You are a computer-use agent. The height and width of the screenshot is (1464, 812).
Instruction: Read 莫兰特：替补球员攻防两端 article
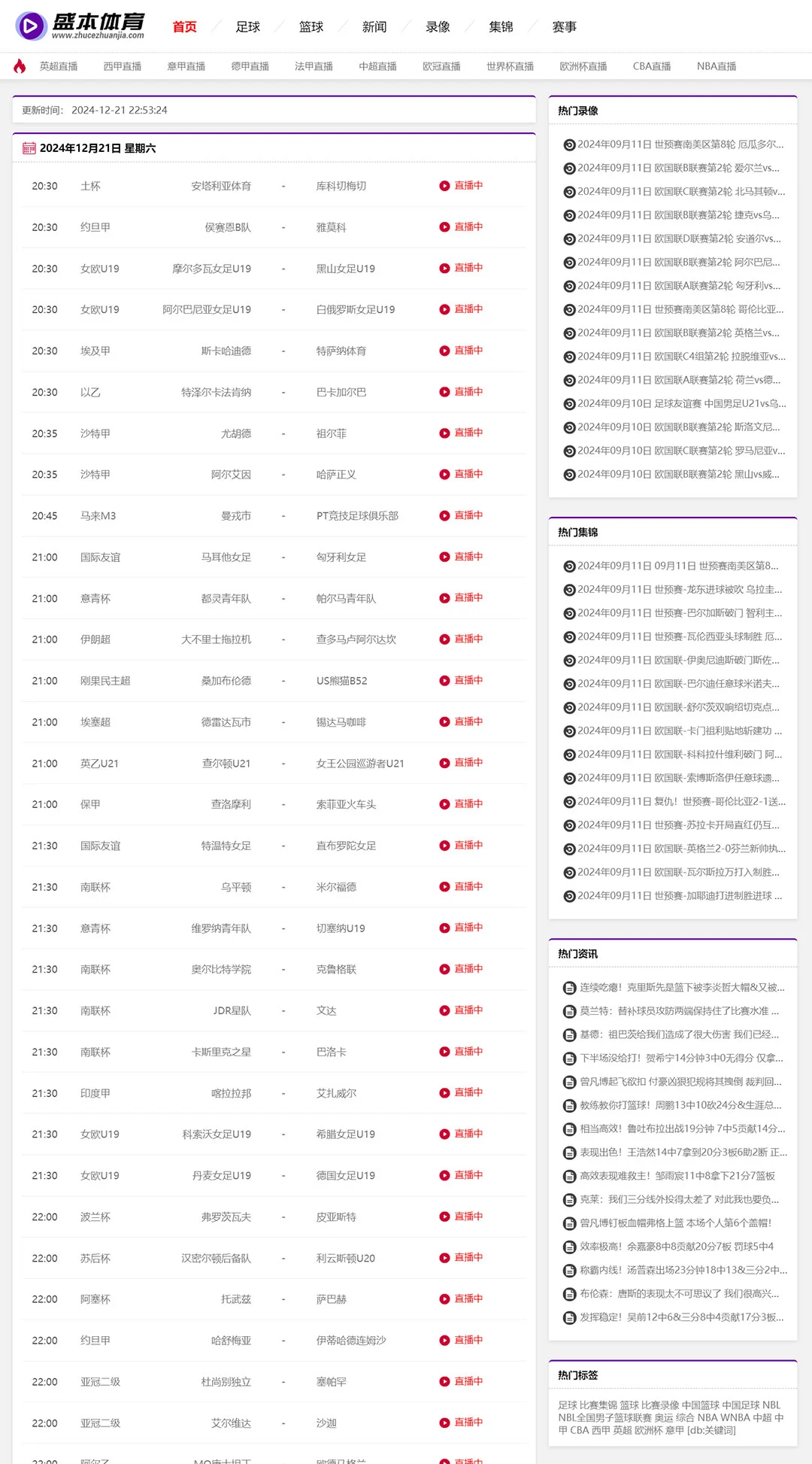point(679,1011)
